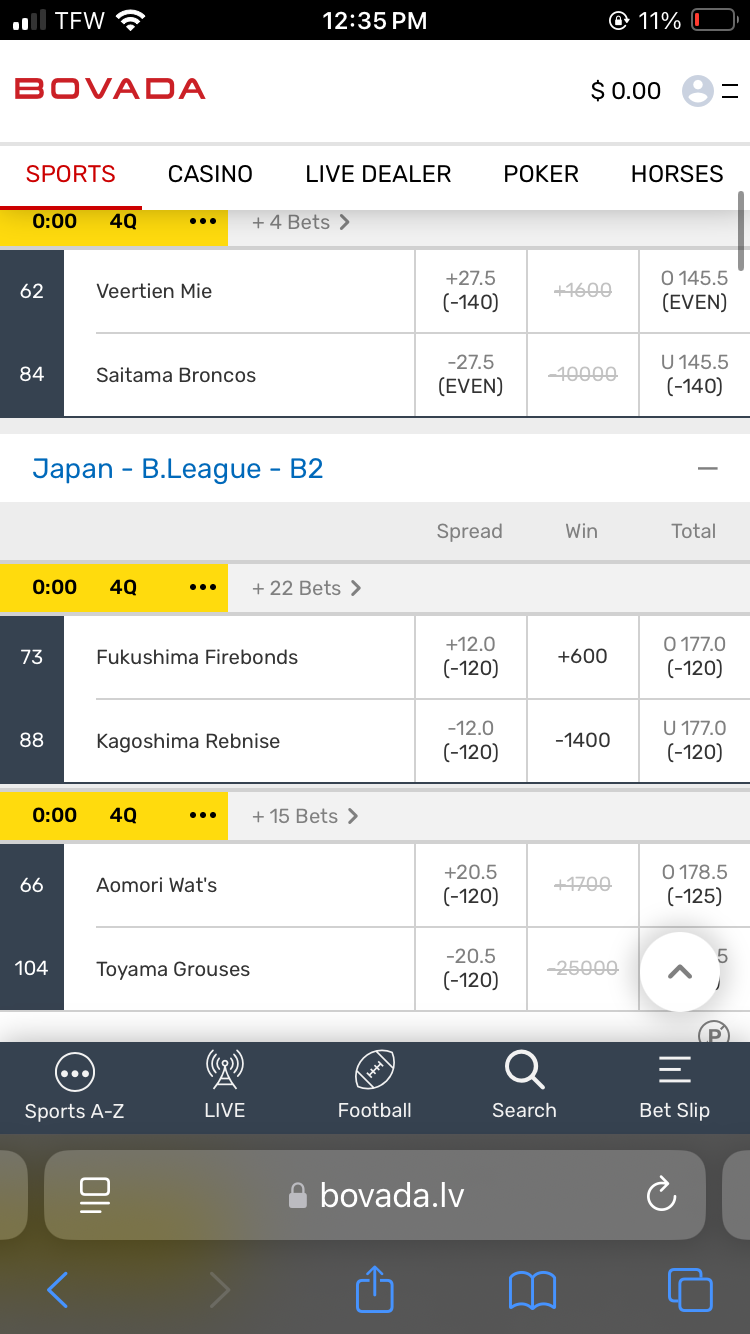Open Sports A-Z menu
This screenshot has height=1334, width=750.
click(x=75, y=1087)
